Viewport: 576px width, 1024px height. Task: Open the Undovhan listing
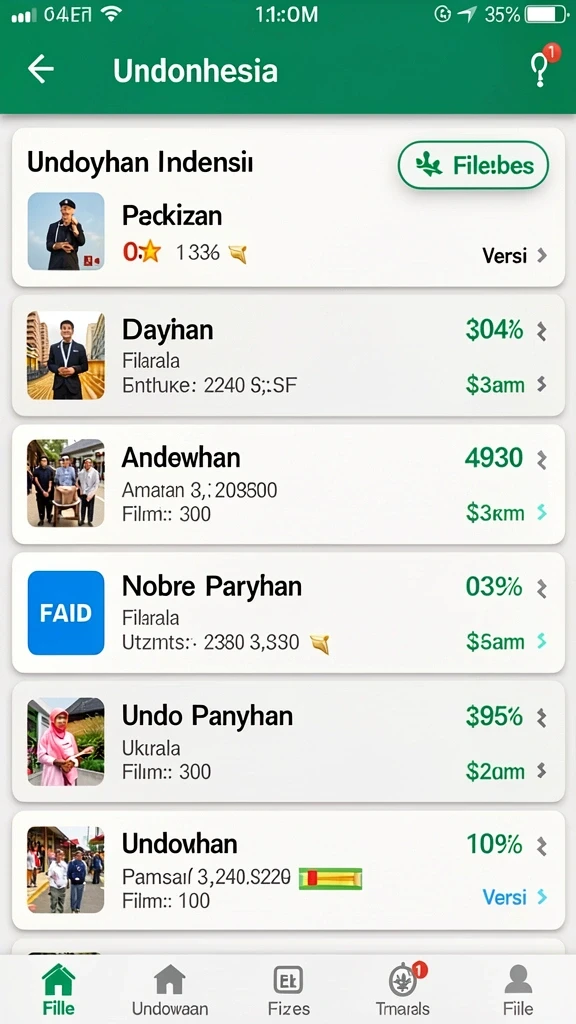point(288,870)
